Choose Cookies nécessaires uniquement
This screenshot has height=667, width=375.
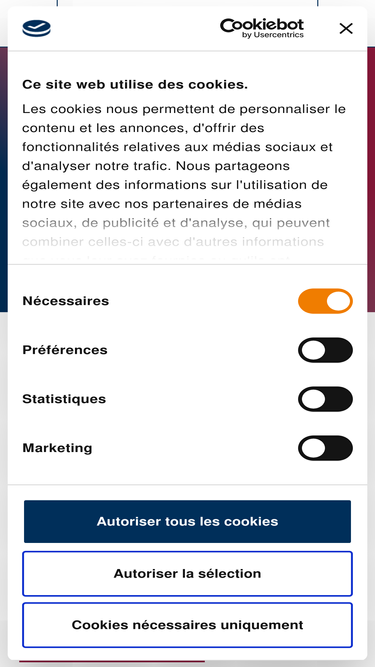(x=188, y=625)
